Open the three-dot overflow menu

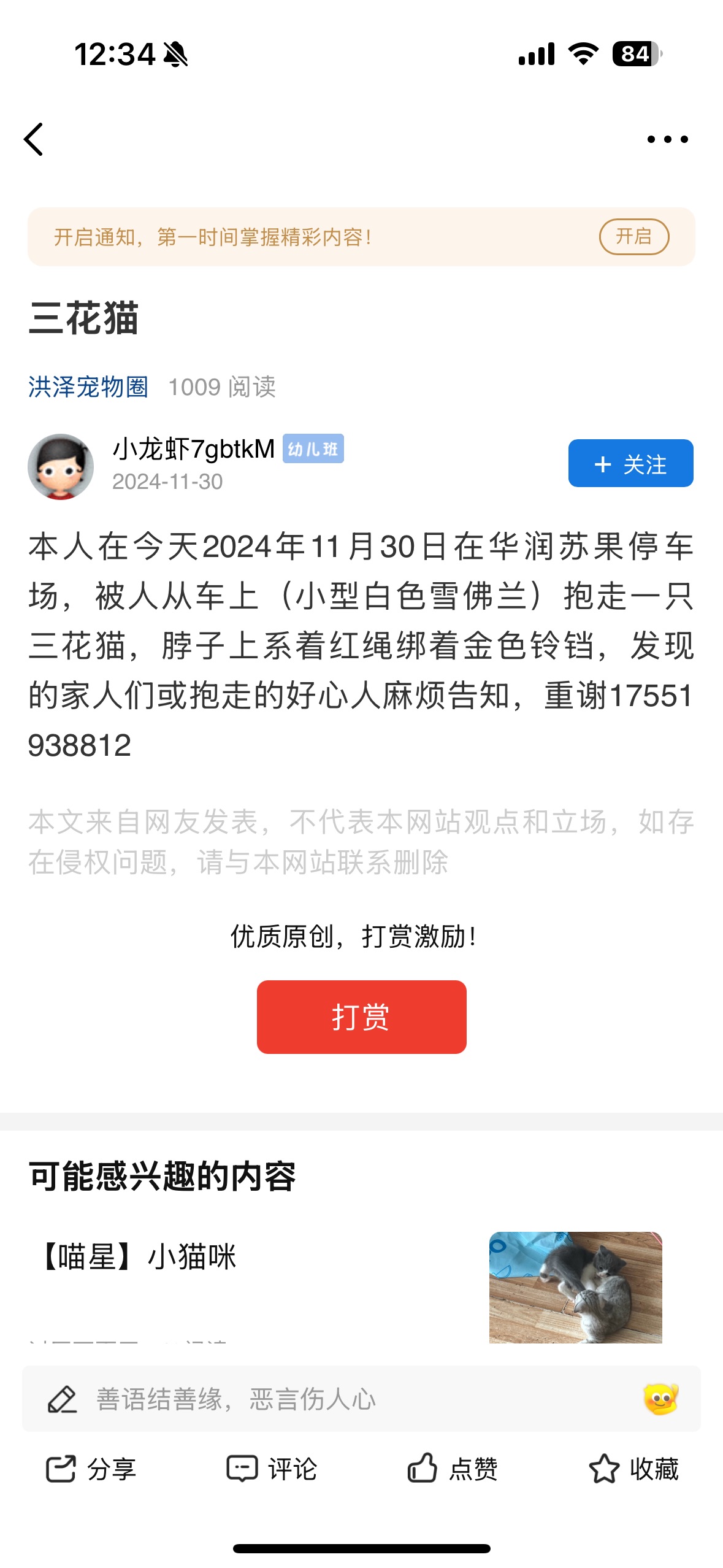pyautogui.click(x=668, y=139)
